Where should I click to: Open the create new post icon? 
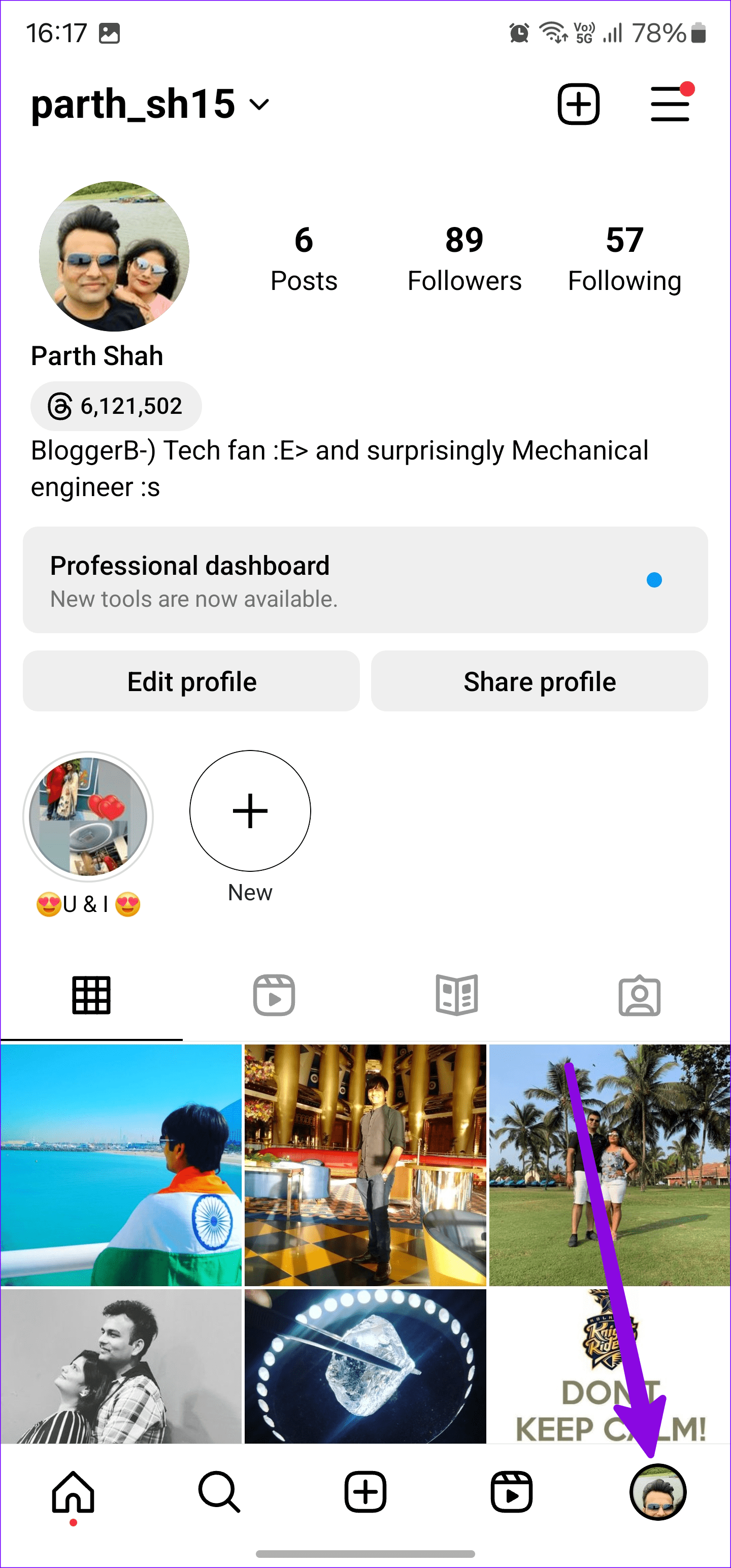[578, 104]
